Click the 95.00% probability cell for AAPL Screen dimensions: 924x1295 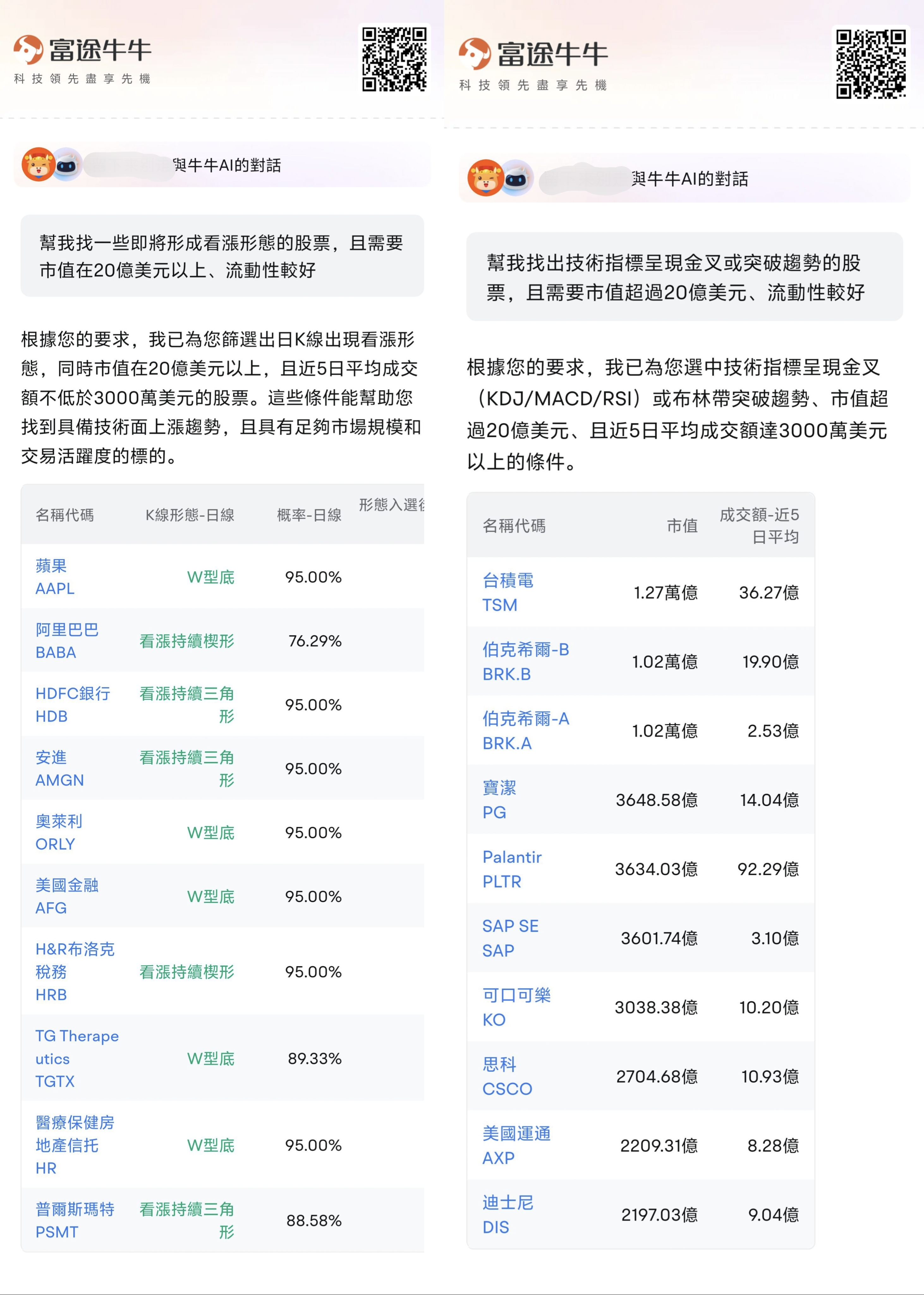313,577
